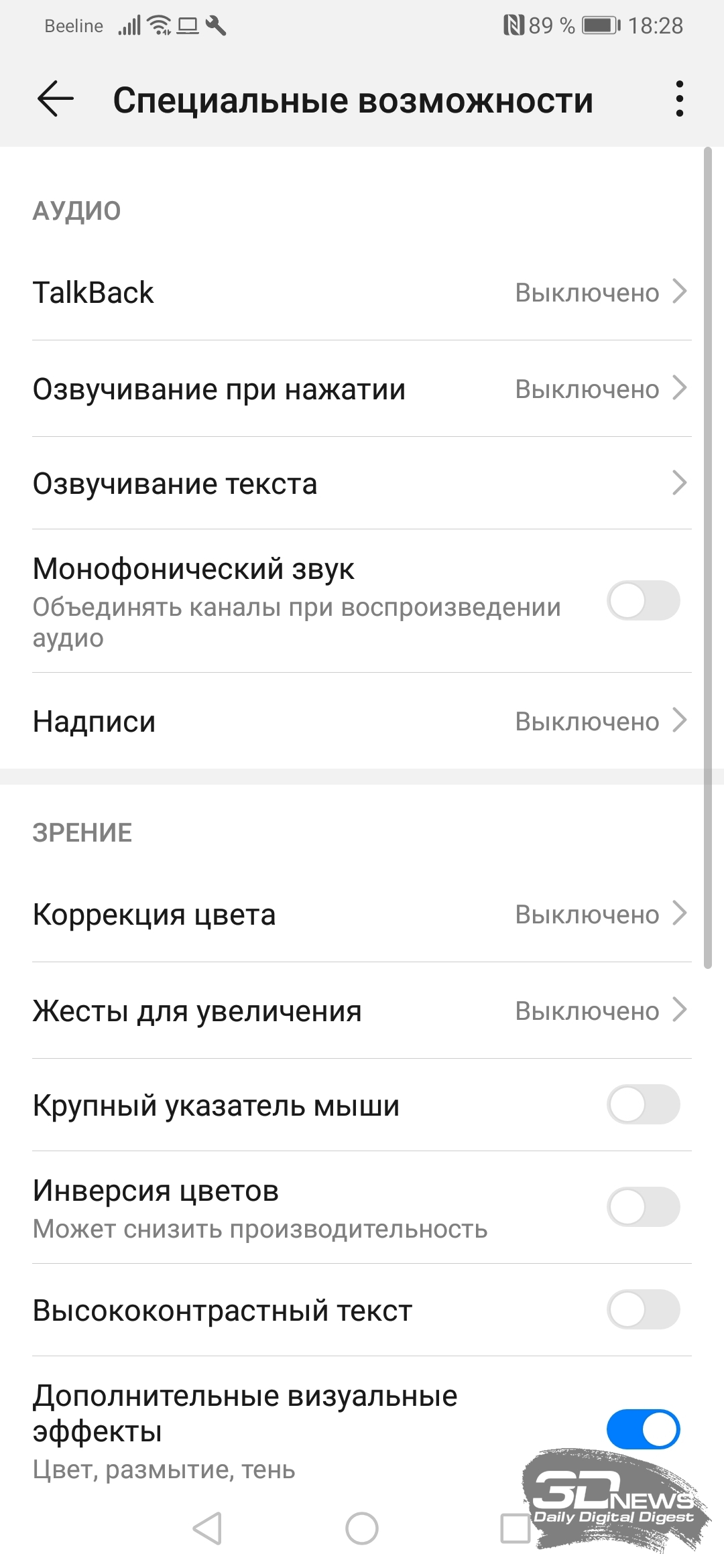Disable Дополнительные визуальные эффекты

pyautogui.click(x=644, y=1429)
